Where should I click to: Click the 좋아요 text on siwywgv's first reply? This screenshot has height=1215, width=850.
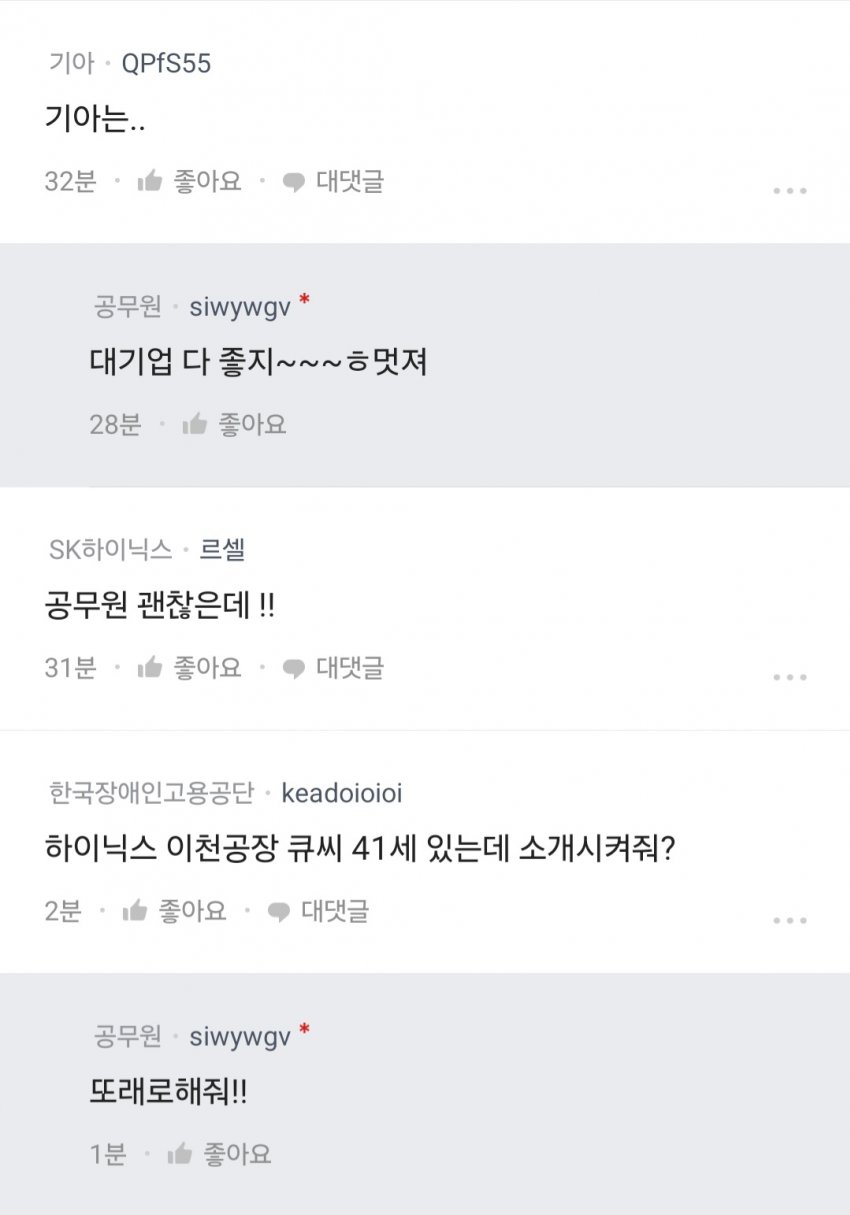[x=255, y=423]
